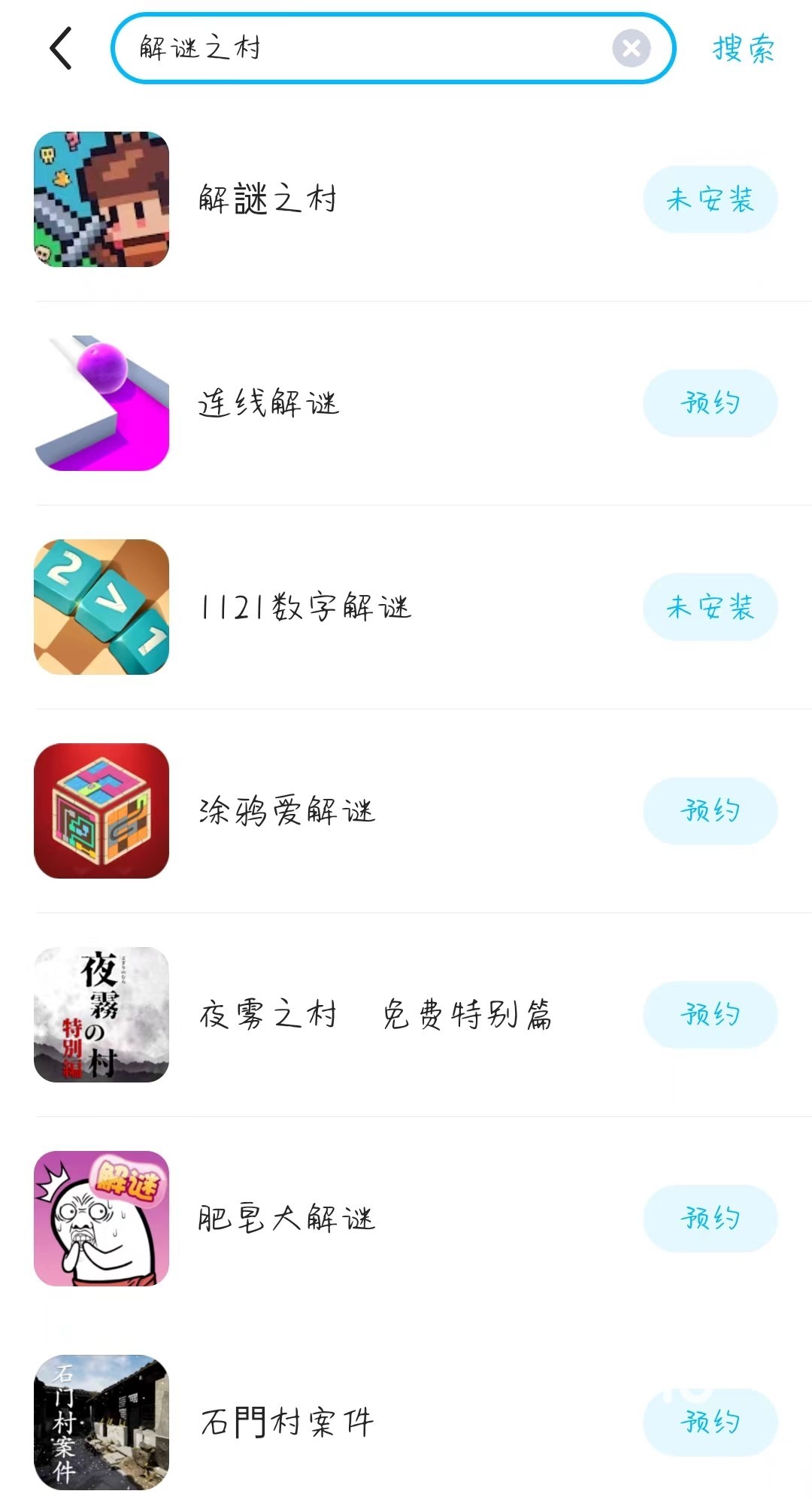This screenshot has width=812, height=1500.
Task: Open 夜雾之村 免费特别篇 result
Action: click(374, 1015)
